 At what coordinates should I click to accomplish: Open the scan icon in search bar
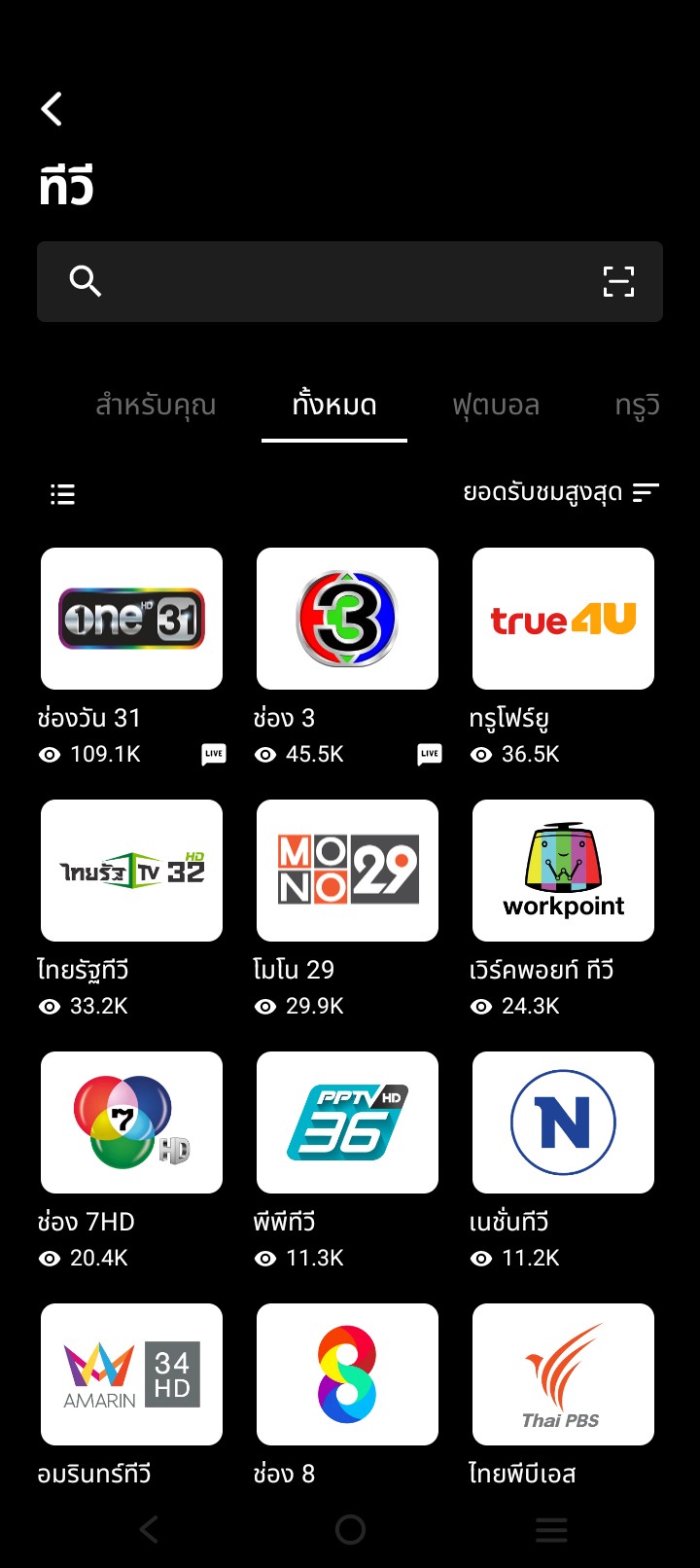tap(618, 281)
